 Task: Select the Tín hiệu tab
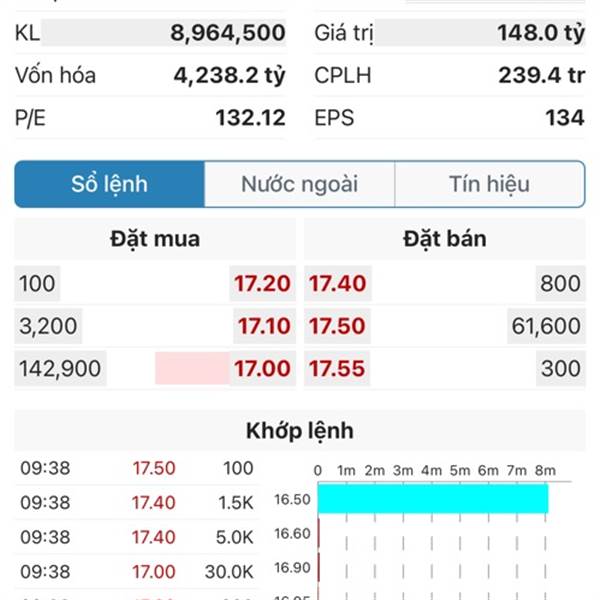[x=489, y=184]
